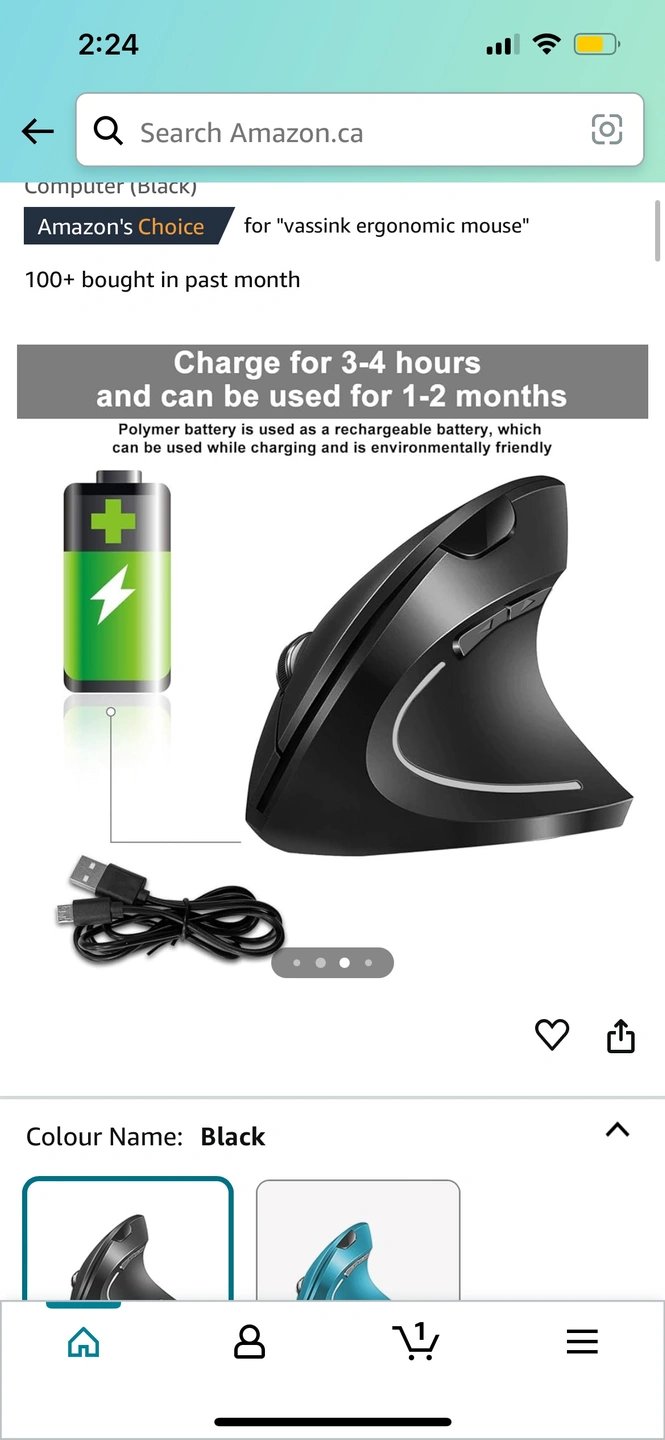Open the account profile tab

[x=249, y=1342]
